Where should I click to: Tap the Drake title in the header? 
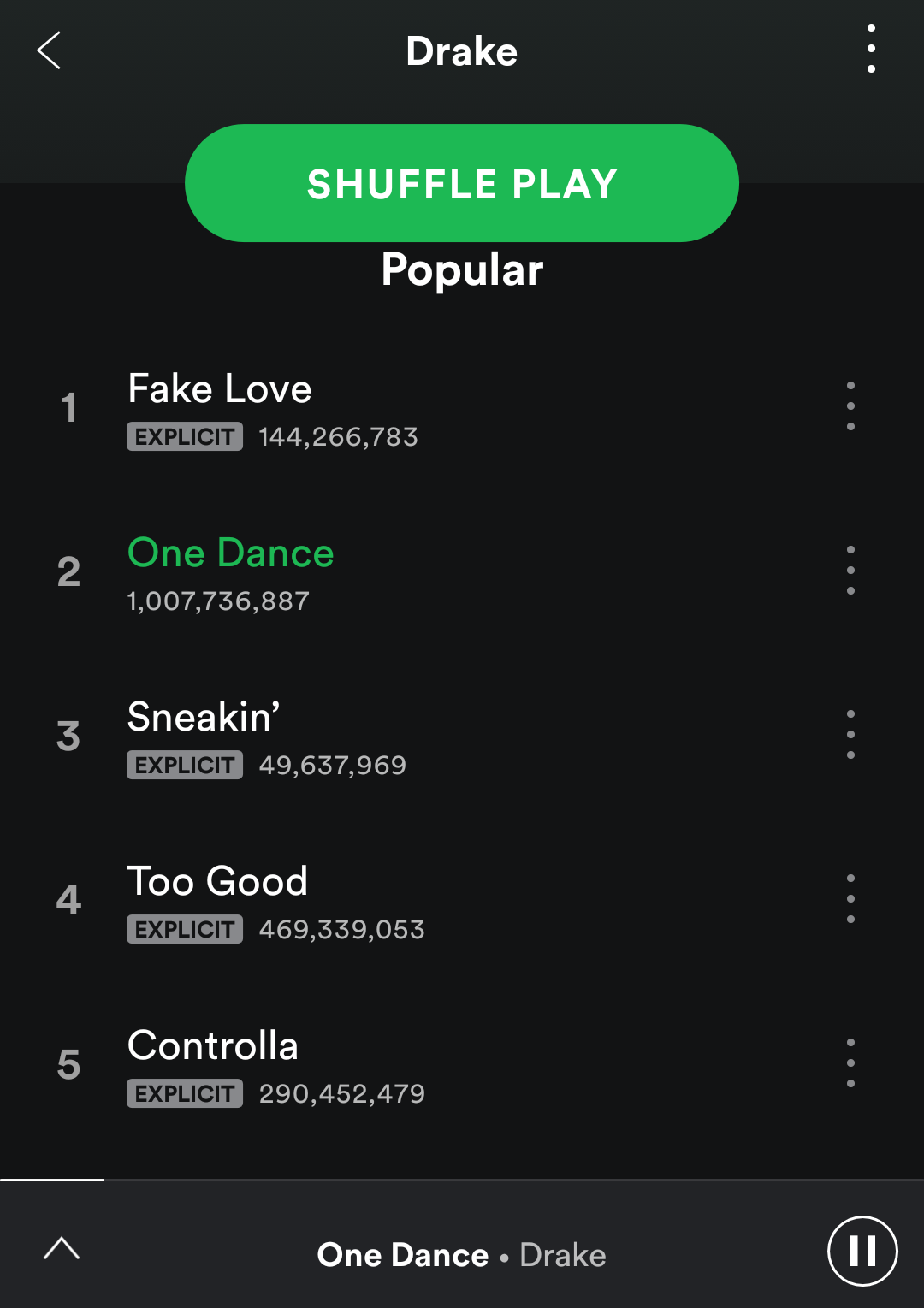(462, 50)
